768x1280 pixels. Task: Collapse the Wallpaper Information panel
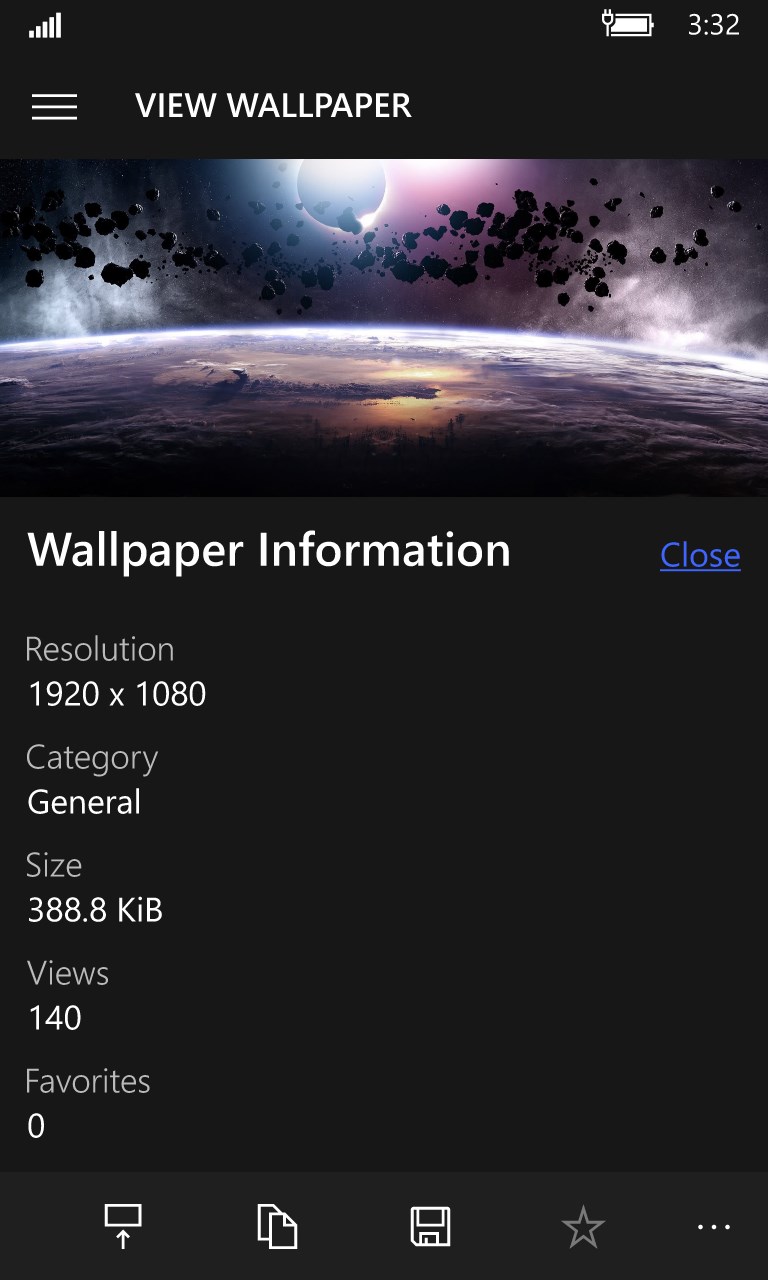[700, 555]
